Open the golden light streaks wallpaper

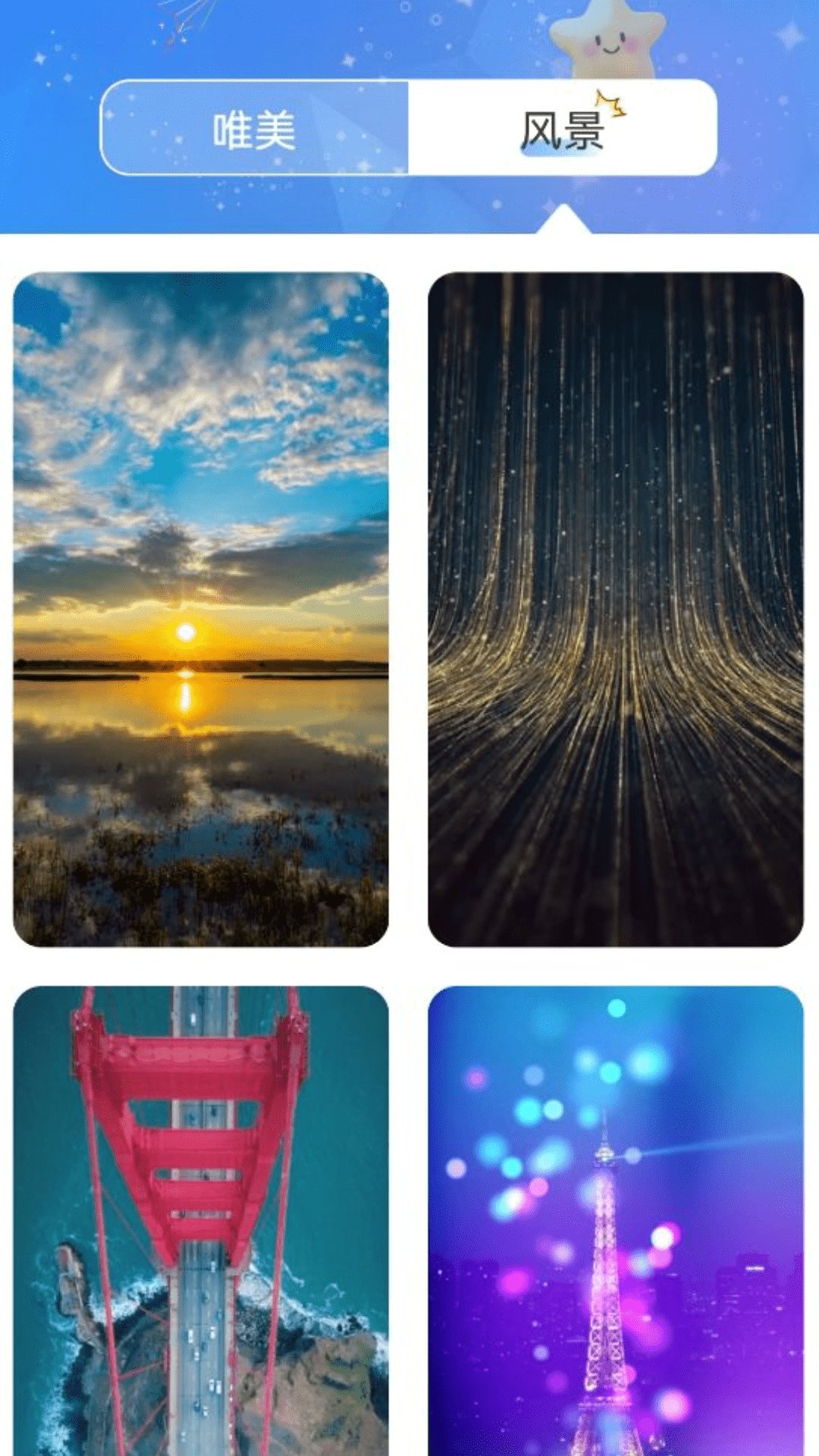(x=615, y=609)
